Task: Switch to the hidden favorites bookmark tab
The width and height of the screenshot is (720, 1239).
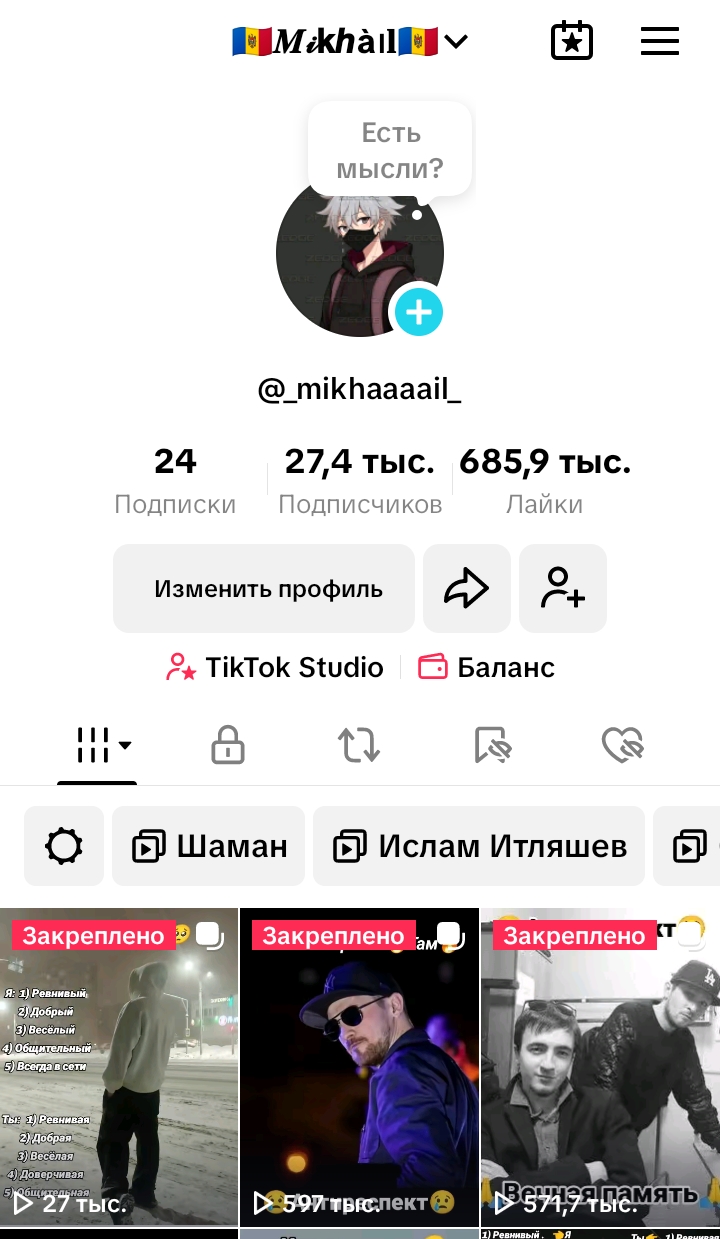Action: point(492,745)
